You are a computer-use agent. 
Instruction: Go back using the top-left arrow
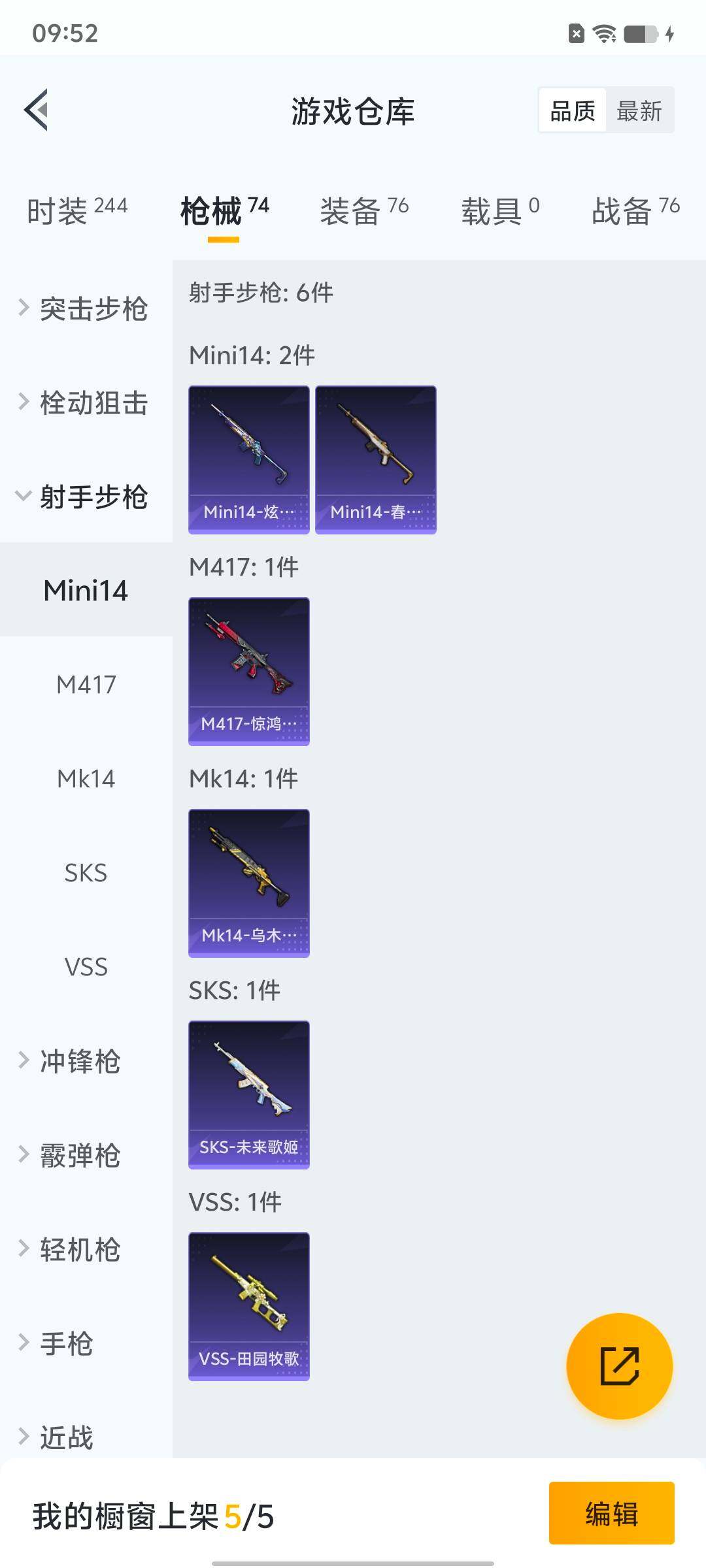pyautogui.click(x=37, y=110)
